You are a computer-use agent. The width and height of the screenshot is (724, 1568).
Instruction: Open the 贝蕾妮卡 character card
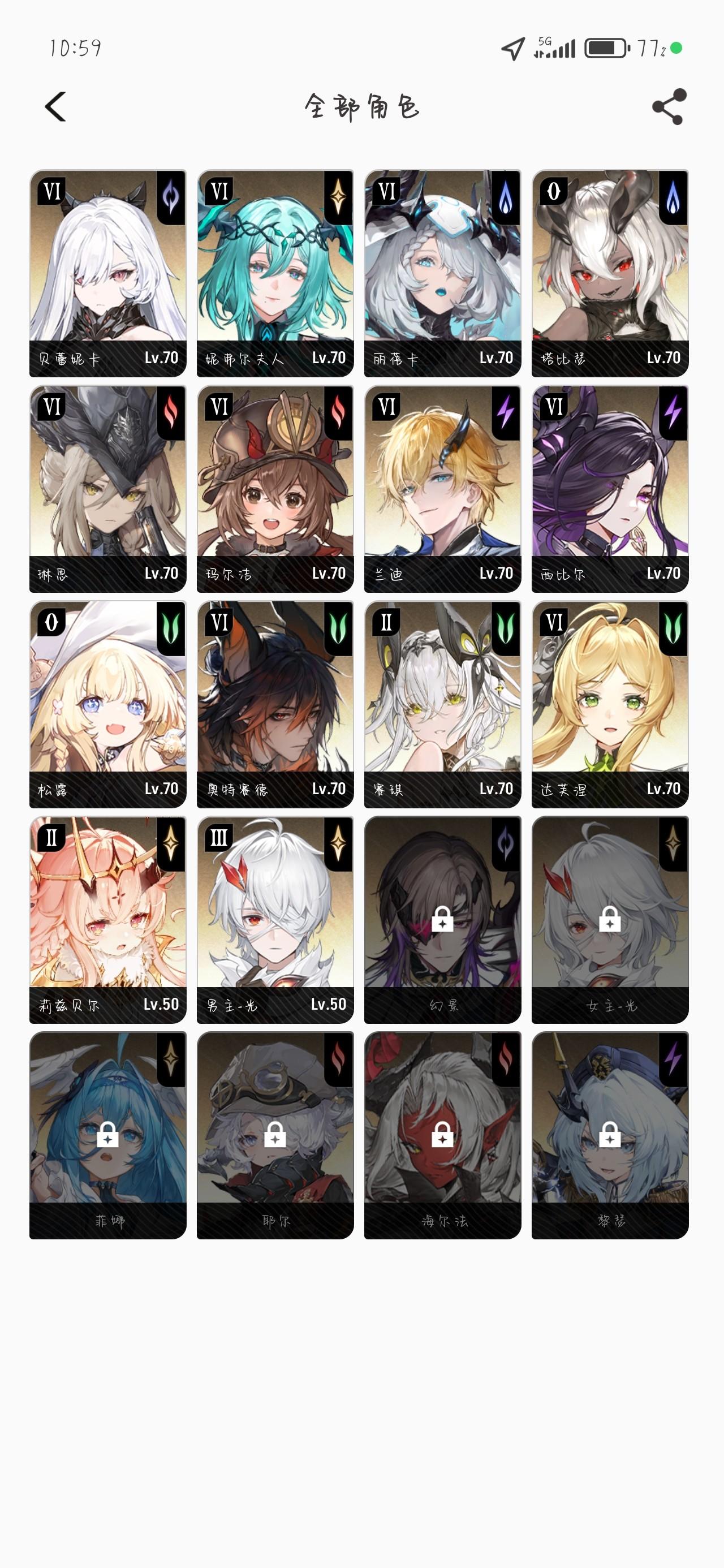click(108, 273)
